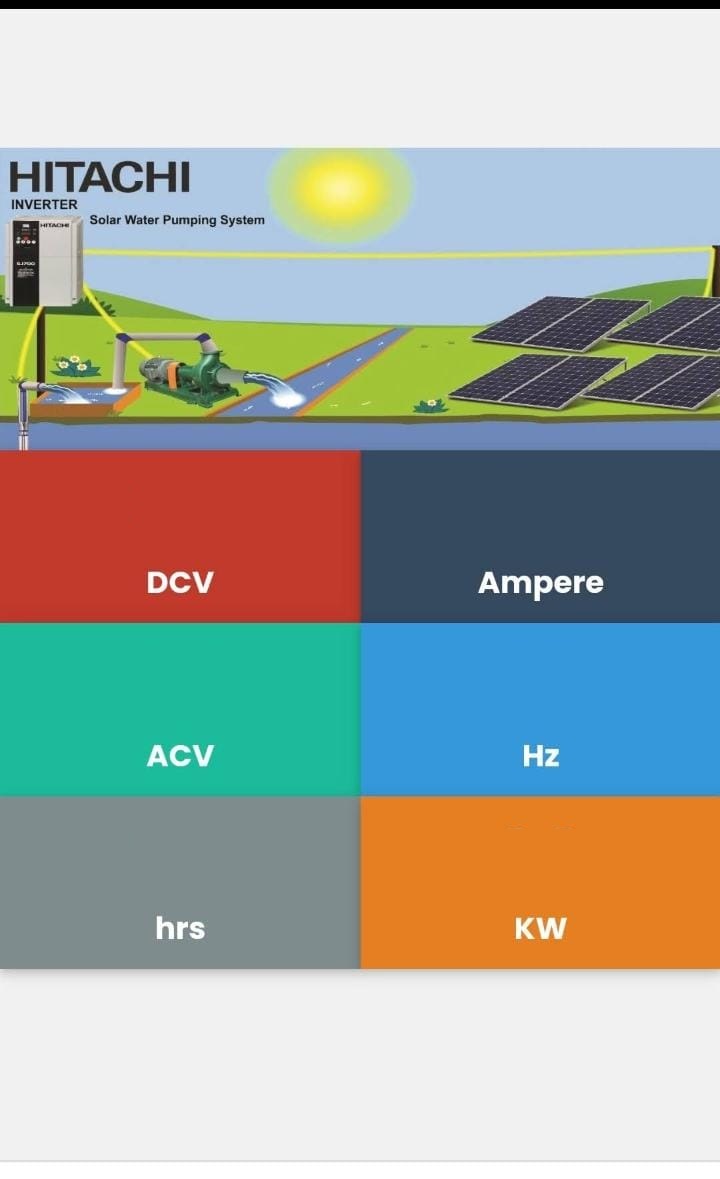
Task: View the Hz frequency tile
Action: pos(540,709)
